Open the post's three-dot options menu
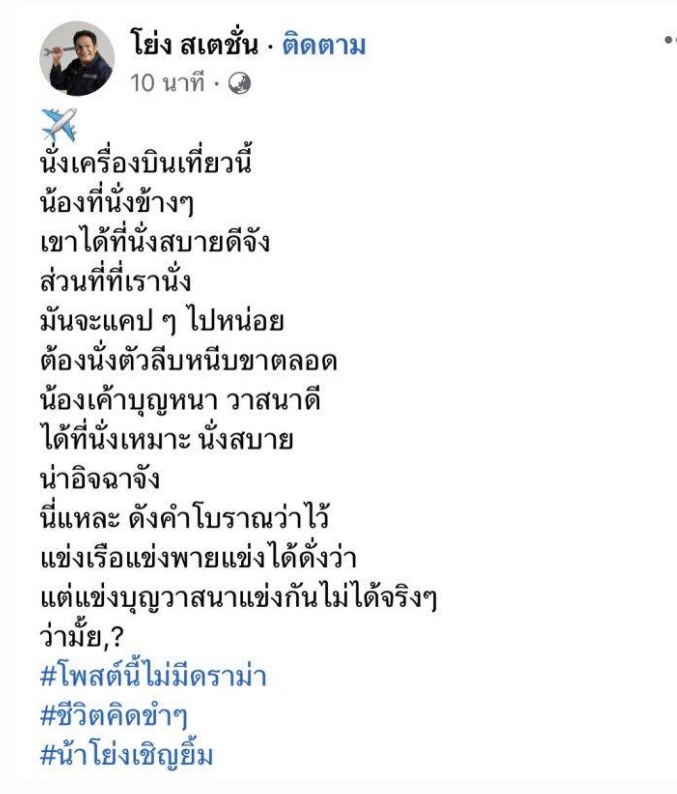The image size is (677, 794). pyautogui.click(x=670, y=41)
